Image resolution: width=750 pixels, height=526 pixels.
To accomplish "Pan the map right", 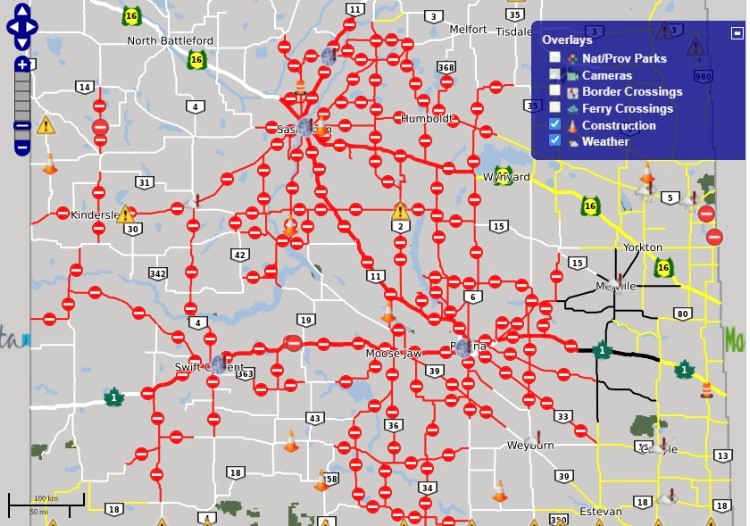I will tap(32, 27).
